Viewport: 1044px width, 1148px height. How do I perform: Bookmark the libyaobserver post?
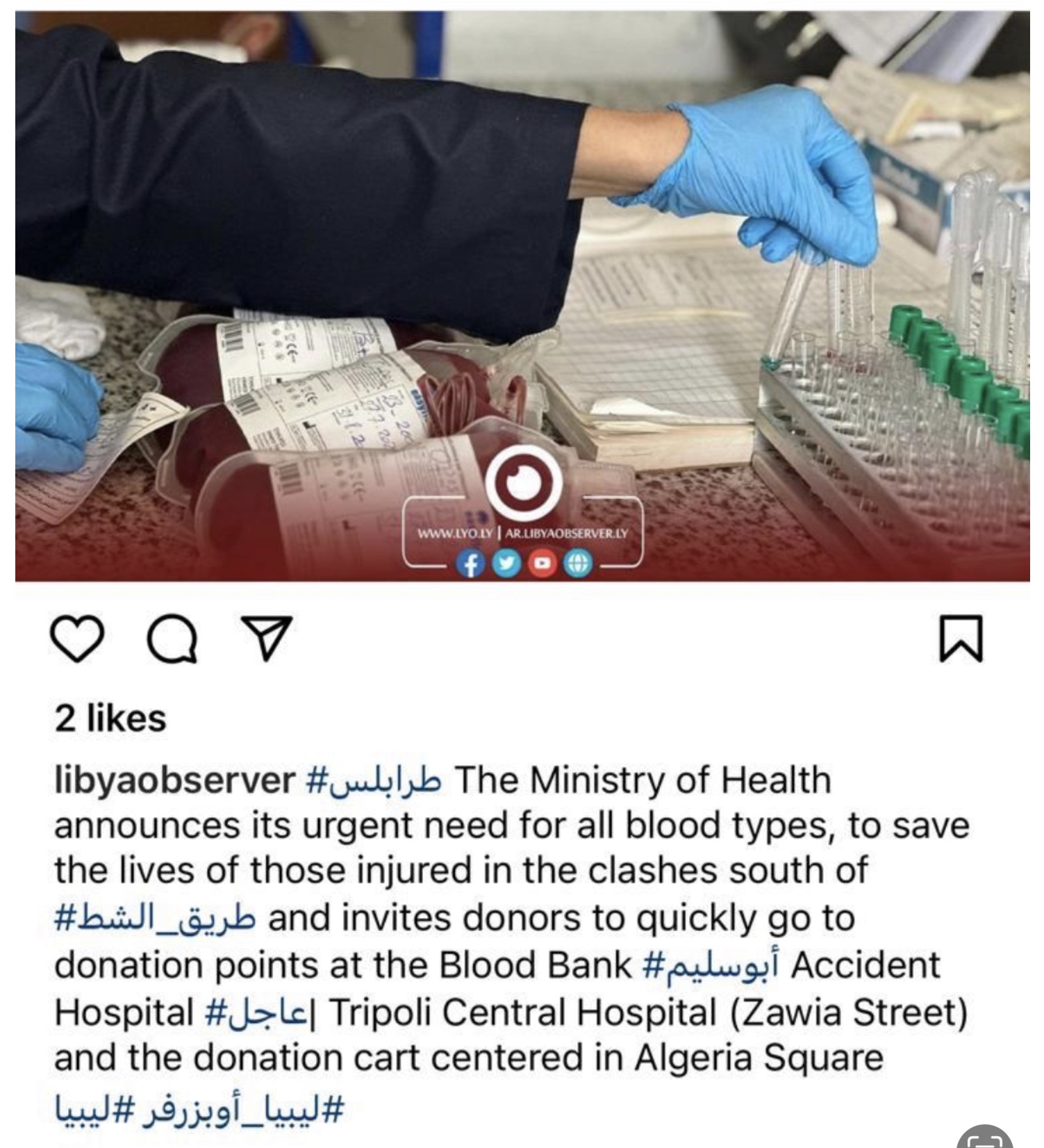coord(961,638)
